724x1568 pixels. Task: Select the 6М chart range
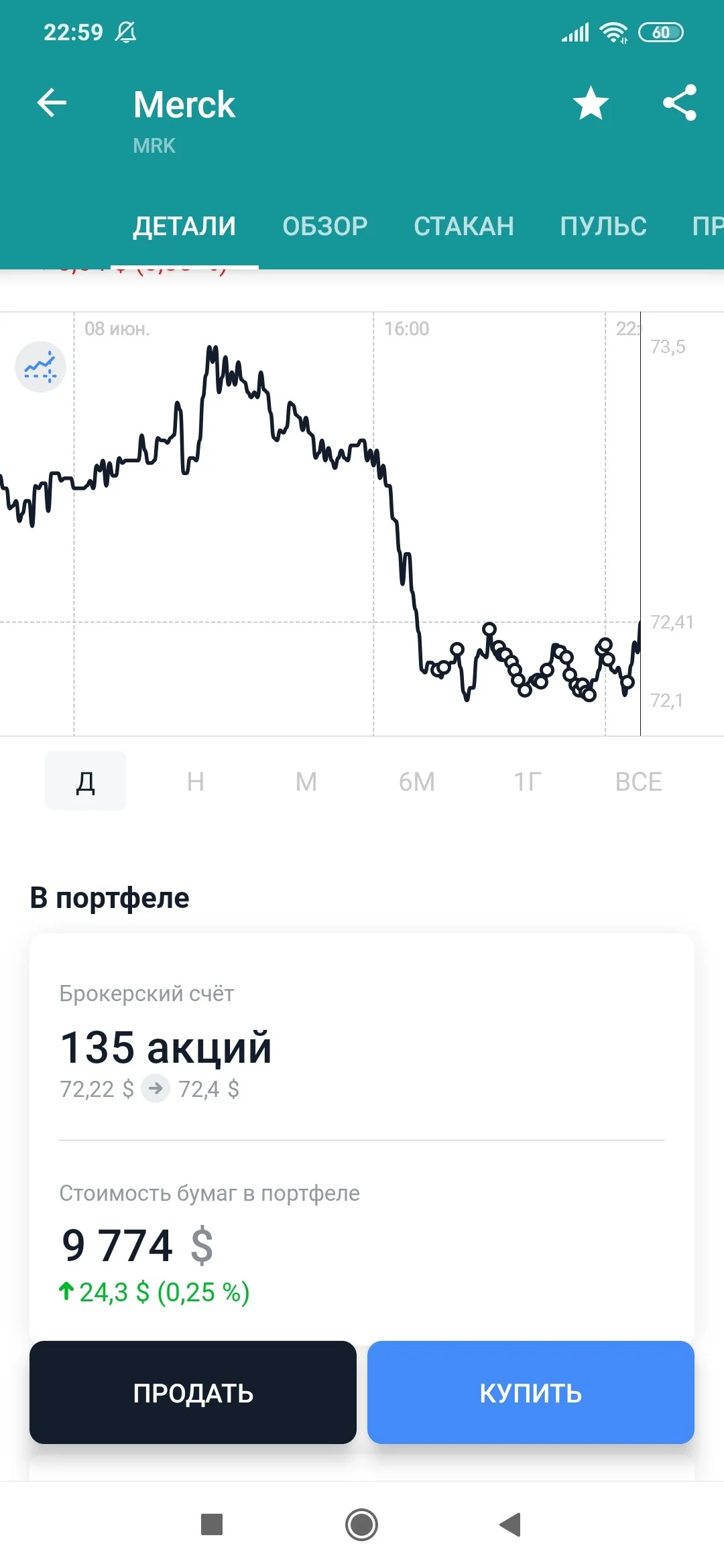coord(417,781)
